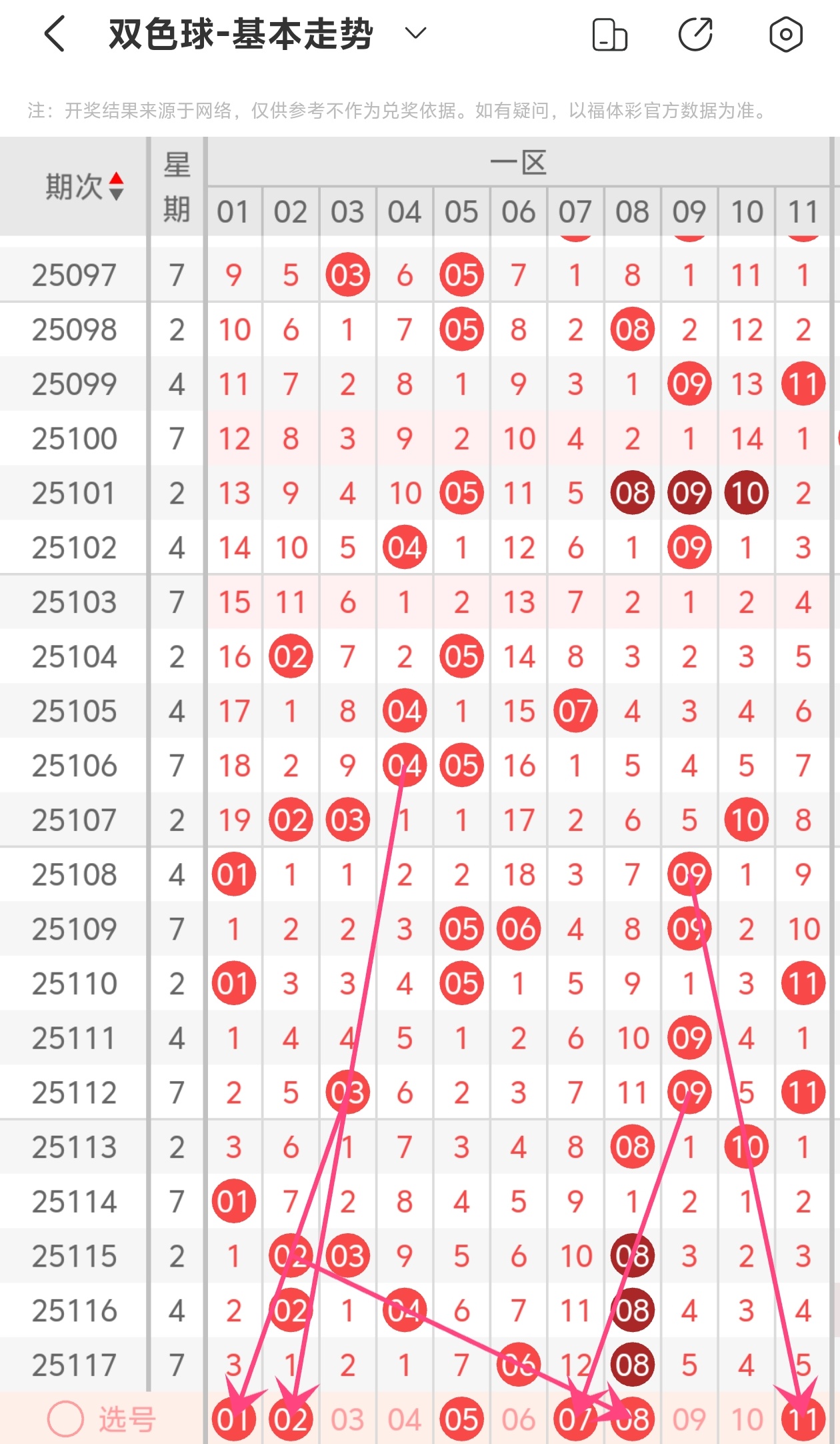Pick number 04 in the 选号 row
Image resolution: width=840 pixels, height=1444 pixels.
click(x=405, y=1419)
